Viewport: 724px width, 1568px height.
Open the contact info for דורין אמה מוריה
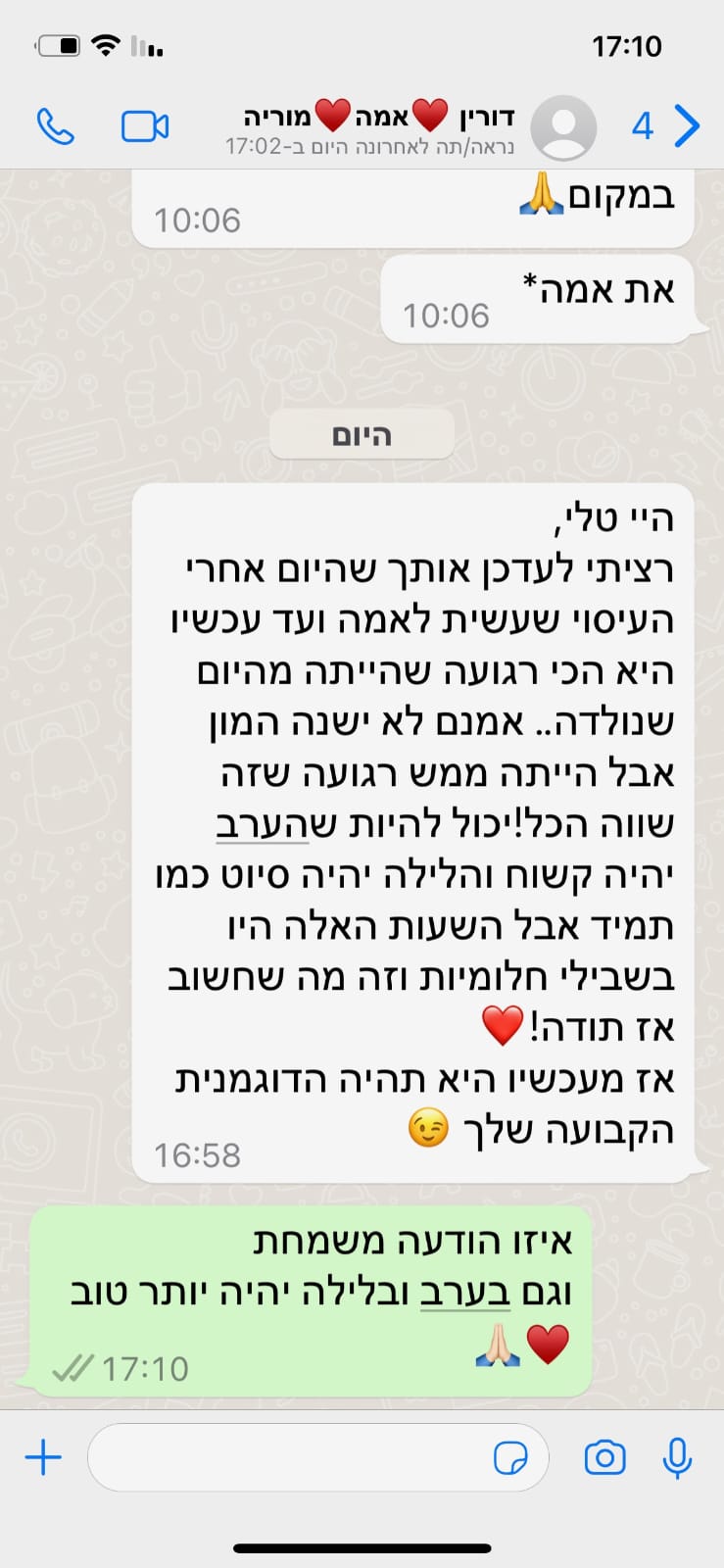(377, 127)
